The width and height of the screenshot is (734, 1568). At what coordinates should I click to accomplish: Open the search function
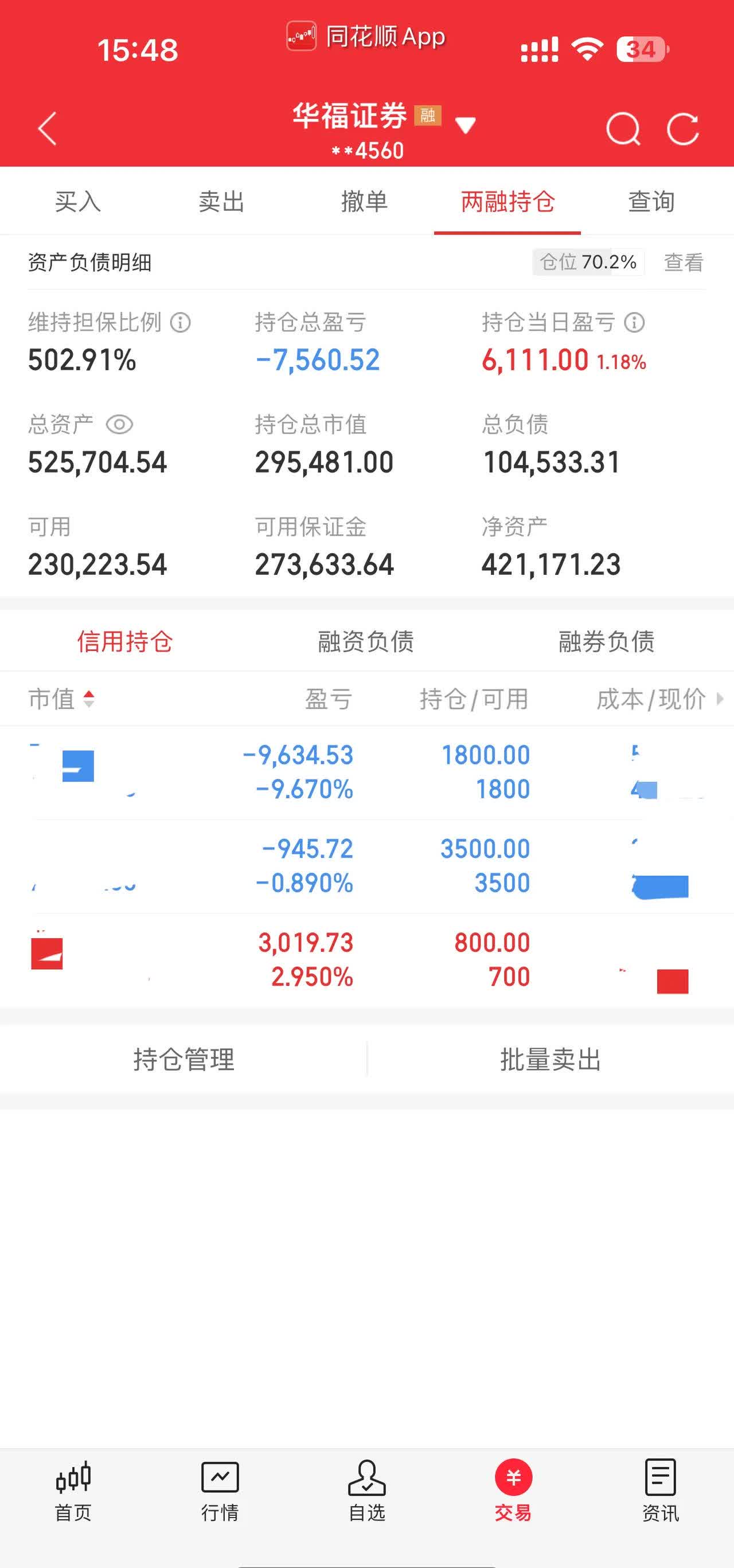point(623,128)
